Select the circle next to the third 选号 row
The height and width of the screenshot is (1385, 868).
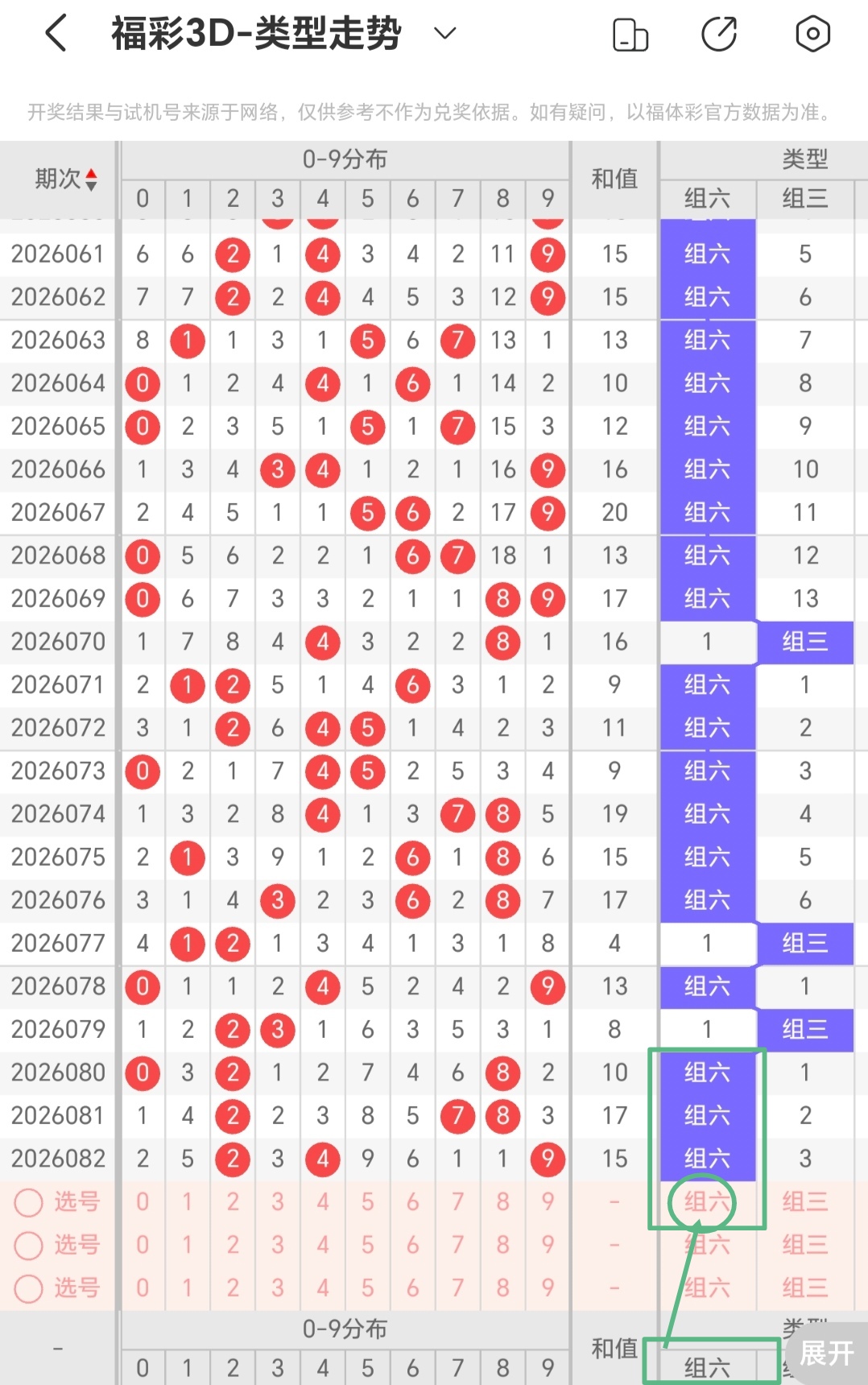coord(29,1288)
